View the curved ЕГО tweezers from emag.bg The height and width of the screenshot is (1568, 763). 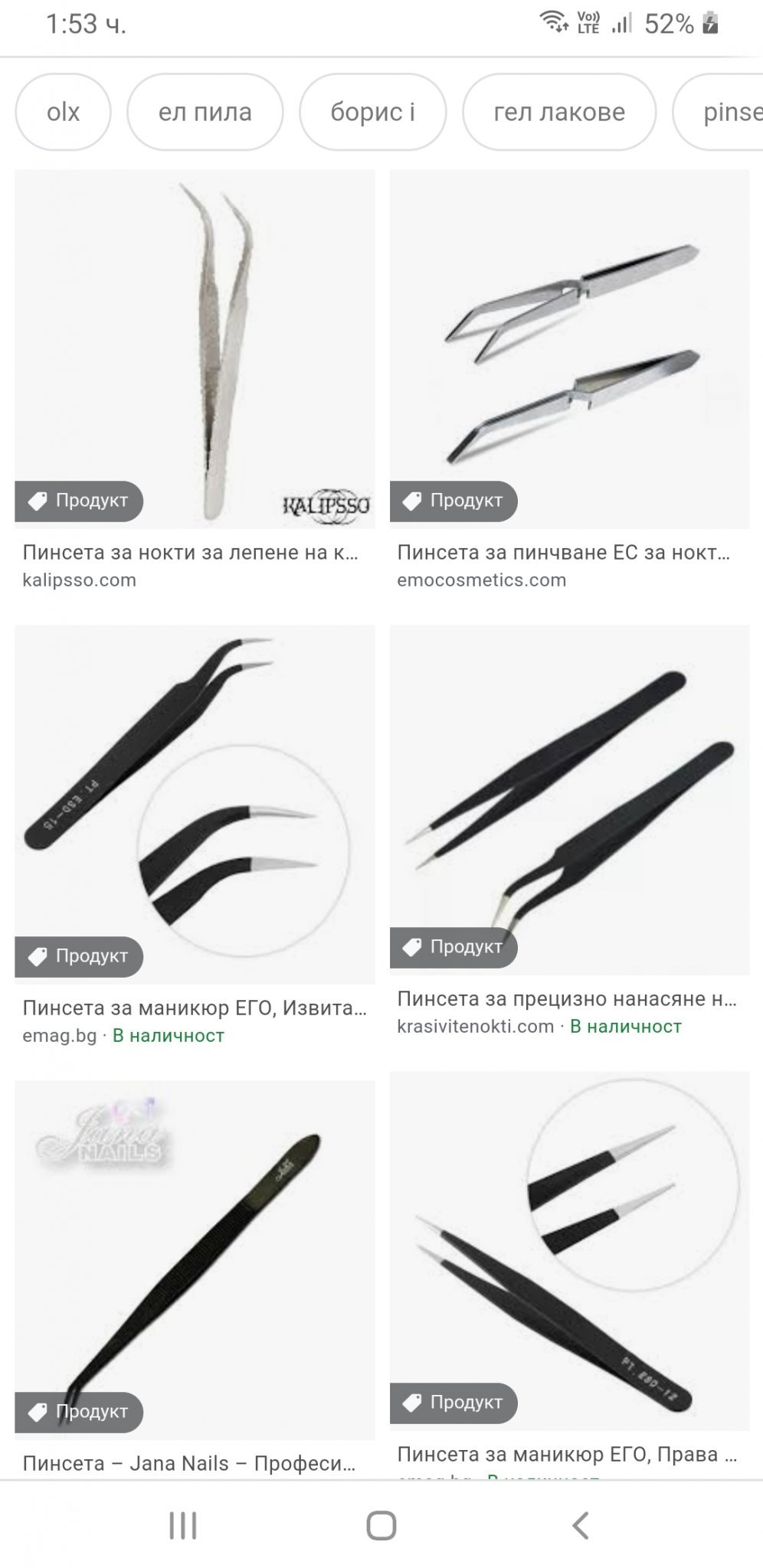tap(195, 804)
